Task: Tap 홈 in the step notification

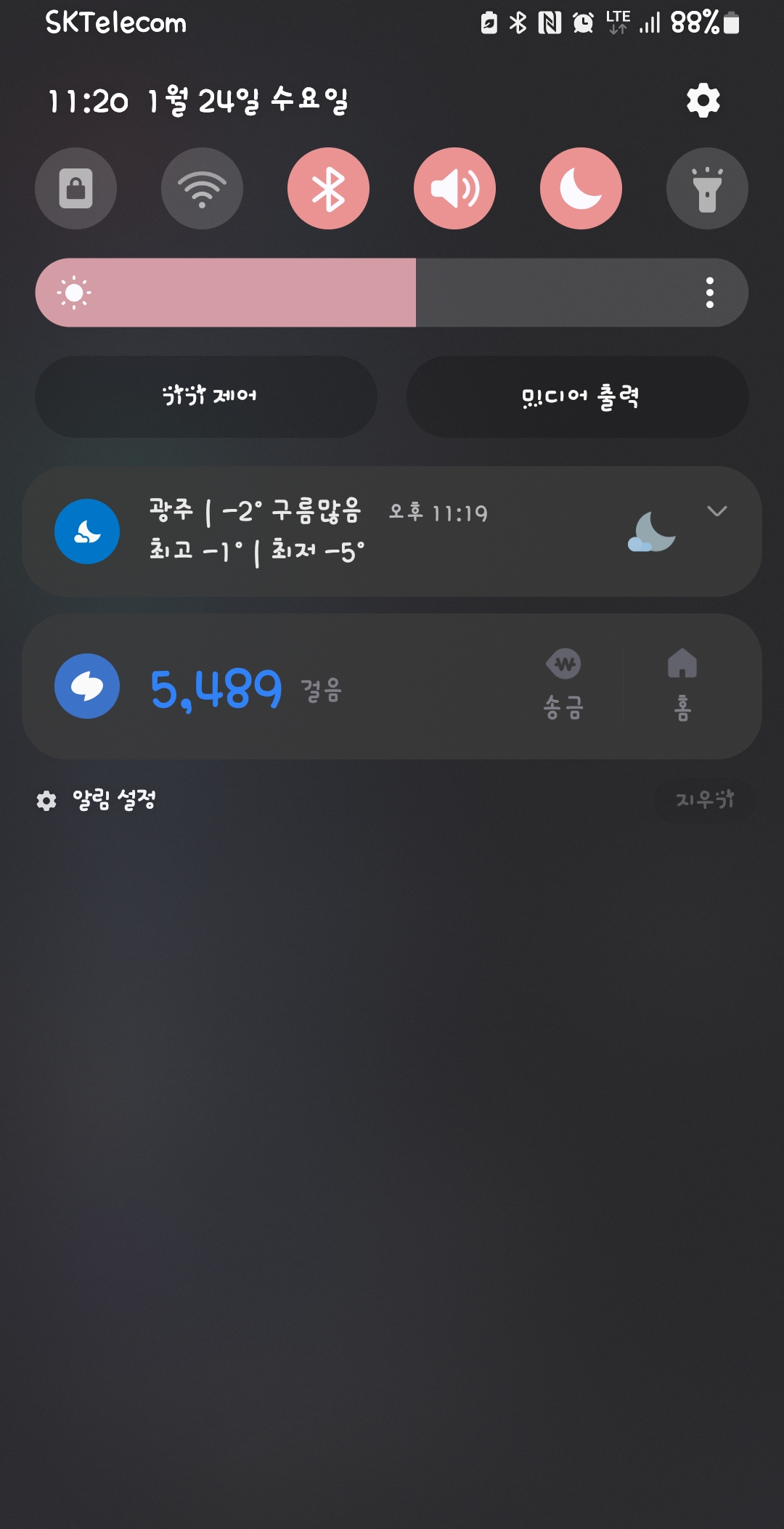Action: coord(682,686)
